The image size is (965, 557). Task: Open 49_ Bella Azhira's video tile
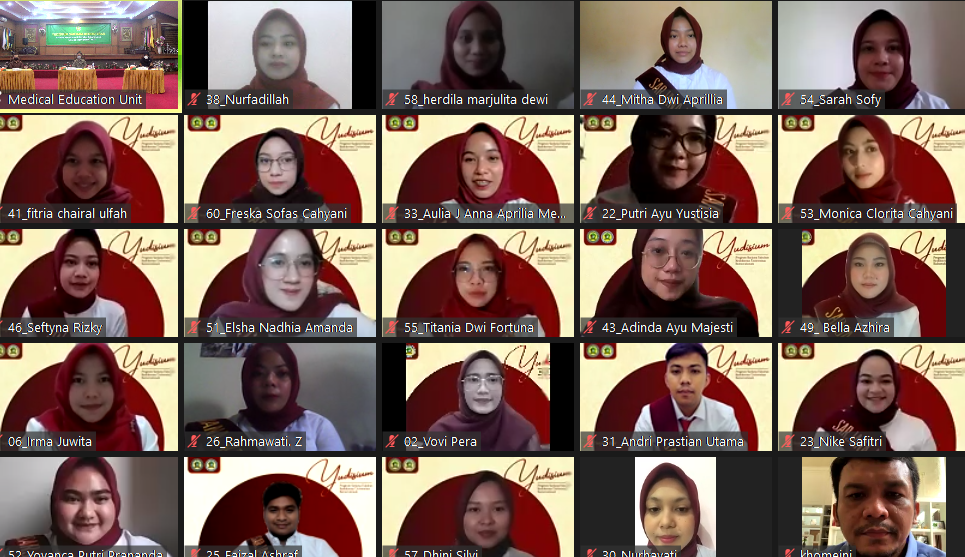(871, 280)
